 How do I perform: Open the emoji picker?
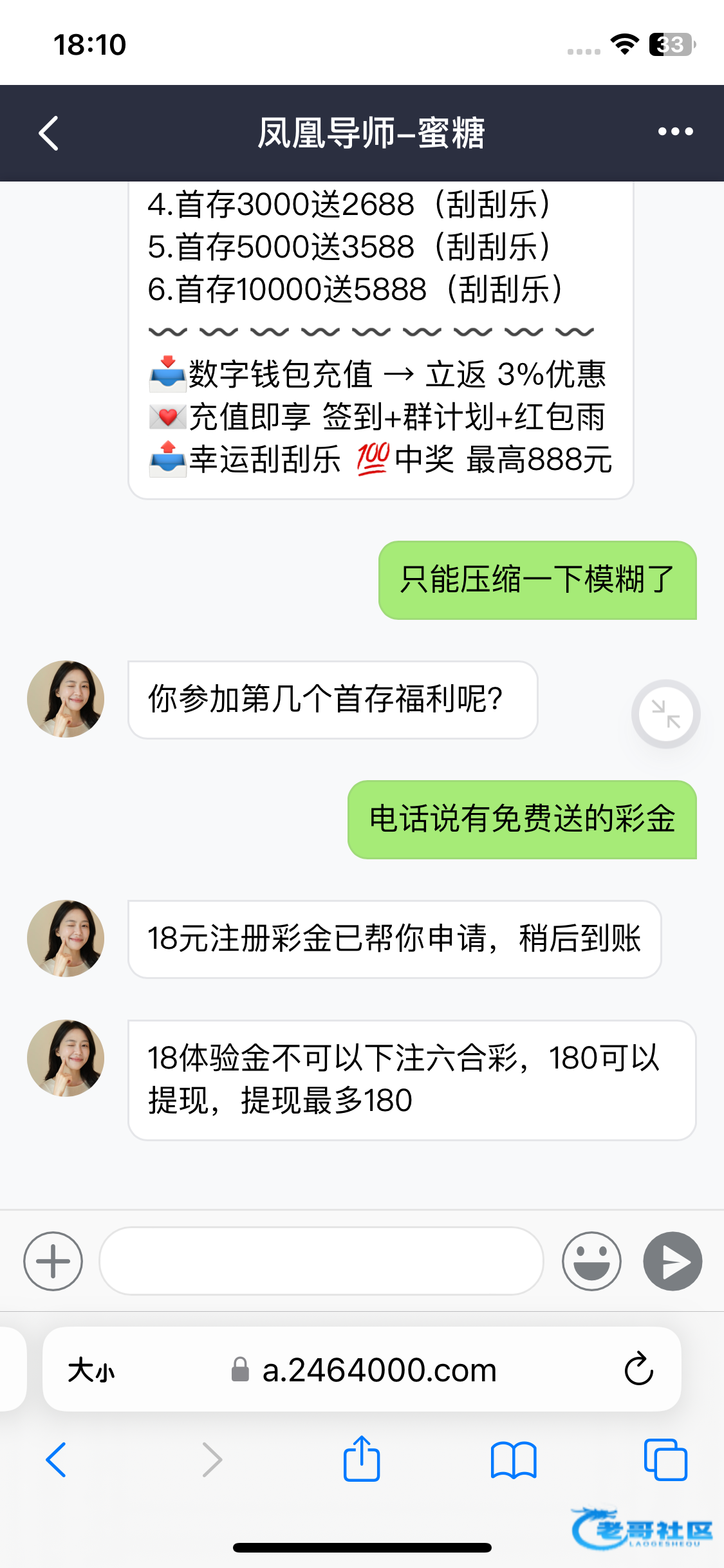click(591, 1261)
